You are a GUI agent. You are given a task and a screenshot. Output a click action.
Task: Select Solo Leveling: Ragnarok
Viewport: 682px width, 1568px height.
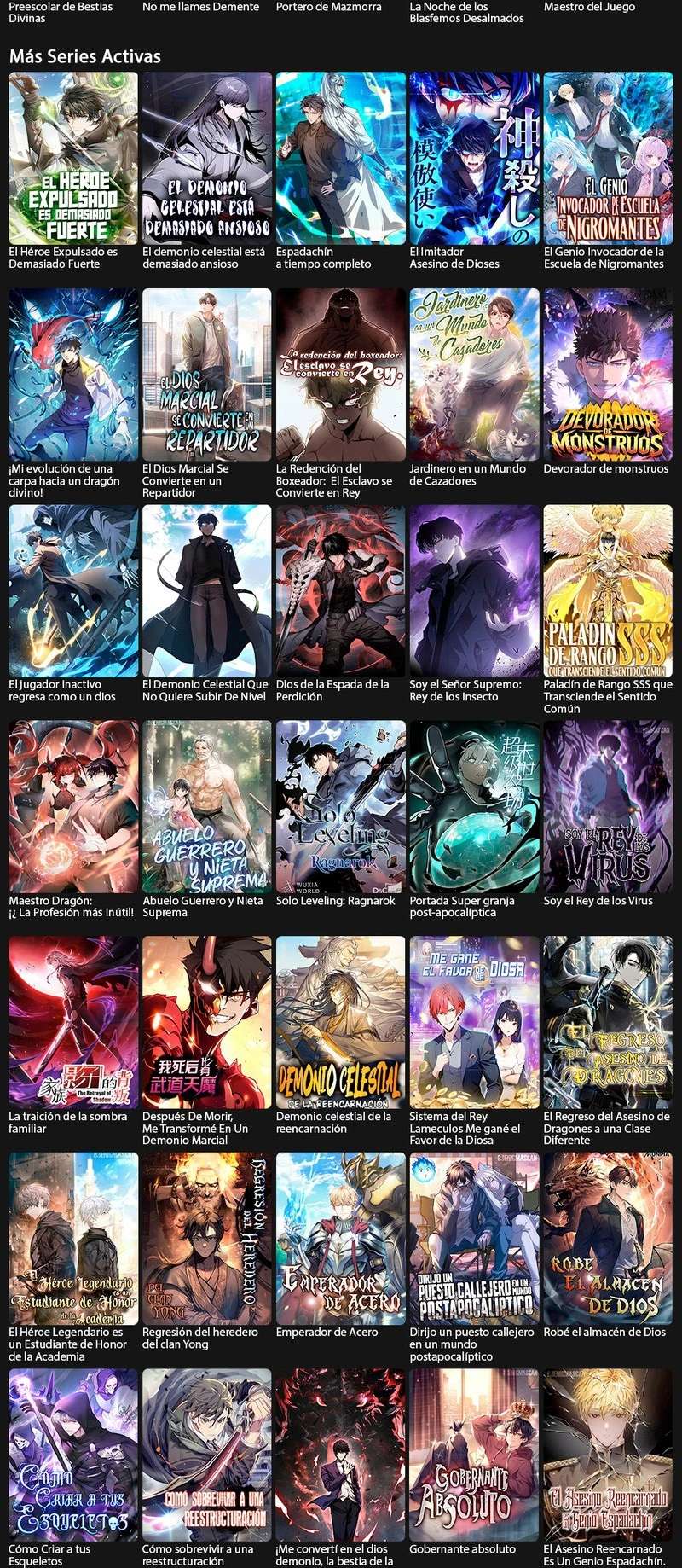(341, 806)
